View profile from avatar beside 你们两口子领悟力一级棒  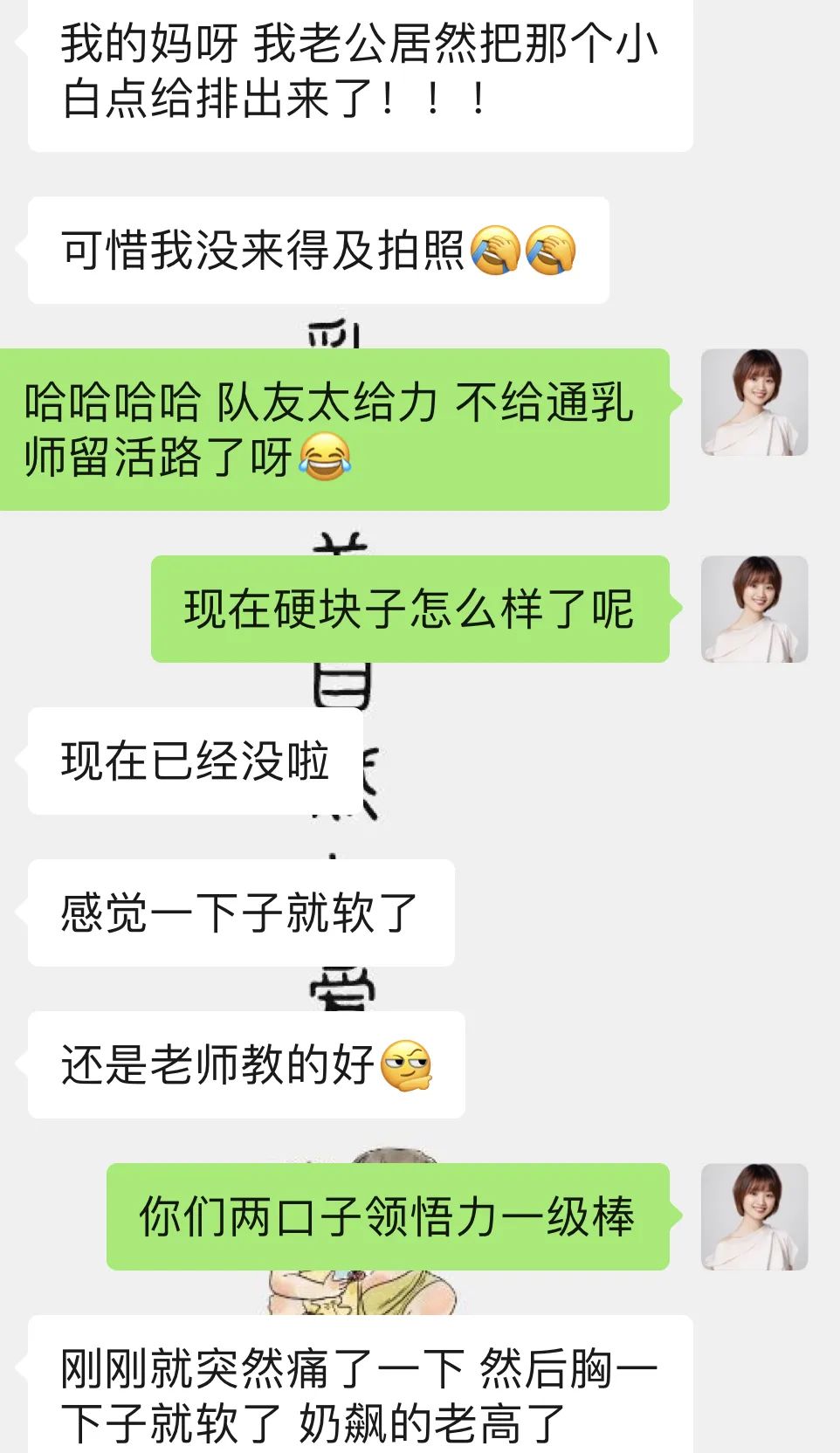754,1216
